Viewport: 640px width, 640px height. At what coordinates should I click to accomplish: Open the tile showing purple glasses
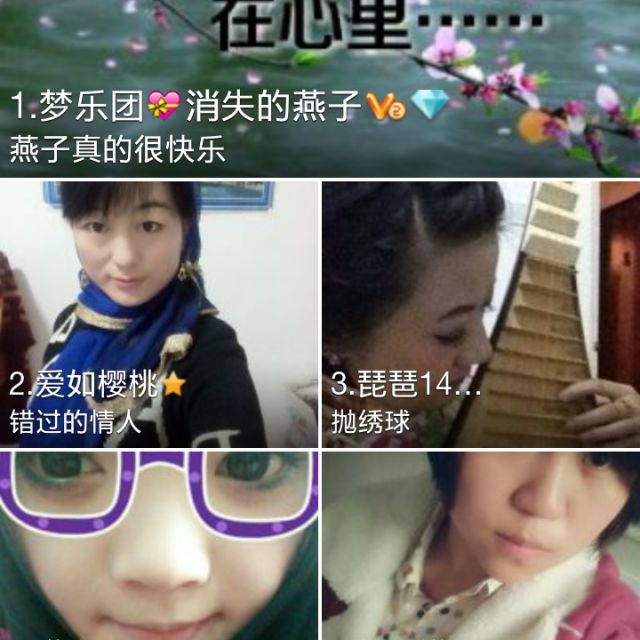[x=158, y=546]
